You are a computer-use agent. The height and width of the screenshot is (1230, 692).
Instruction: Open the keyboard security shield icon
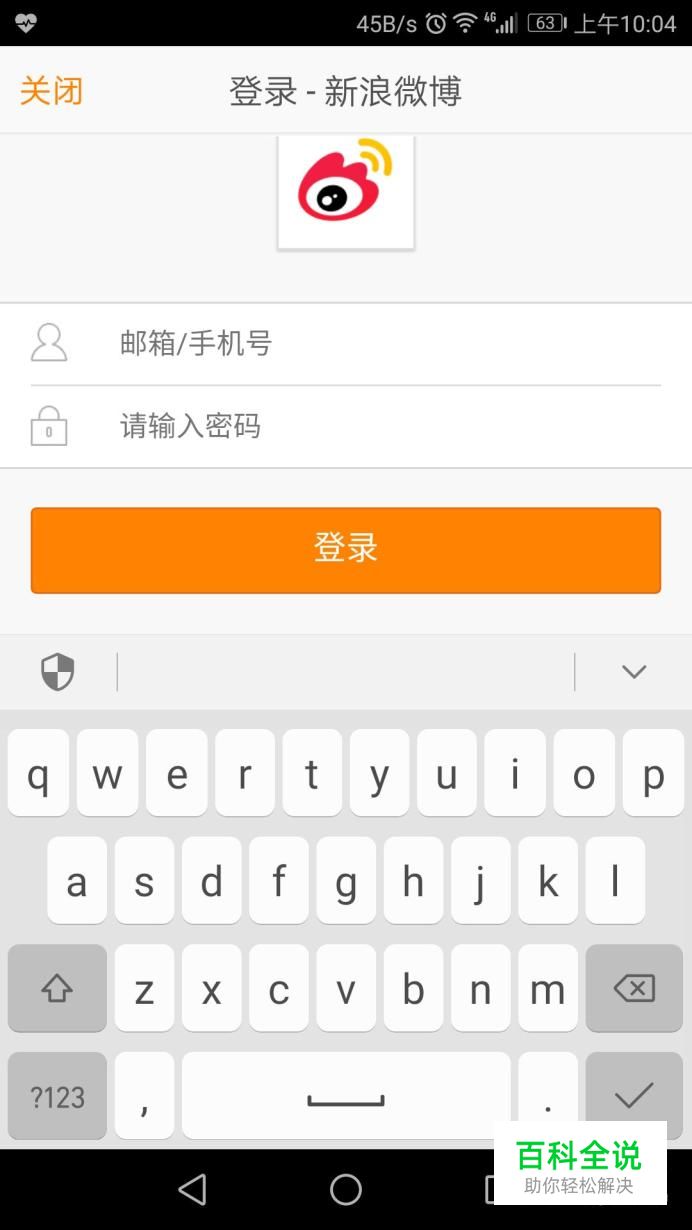58,672
